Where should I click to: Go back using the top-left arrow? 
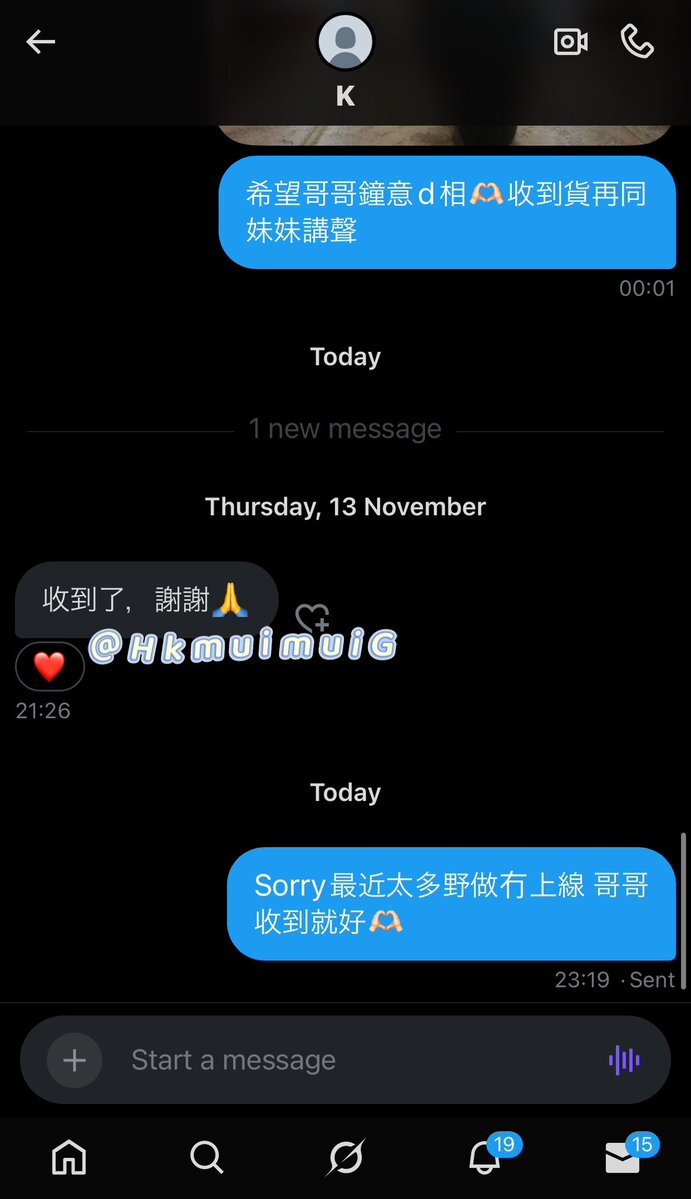coord(40,42)
